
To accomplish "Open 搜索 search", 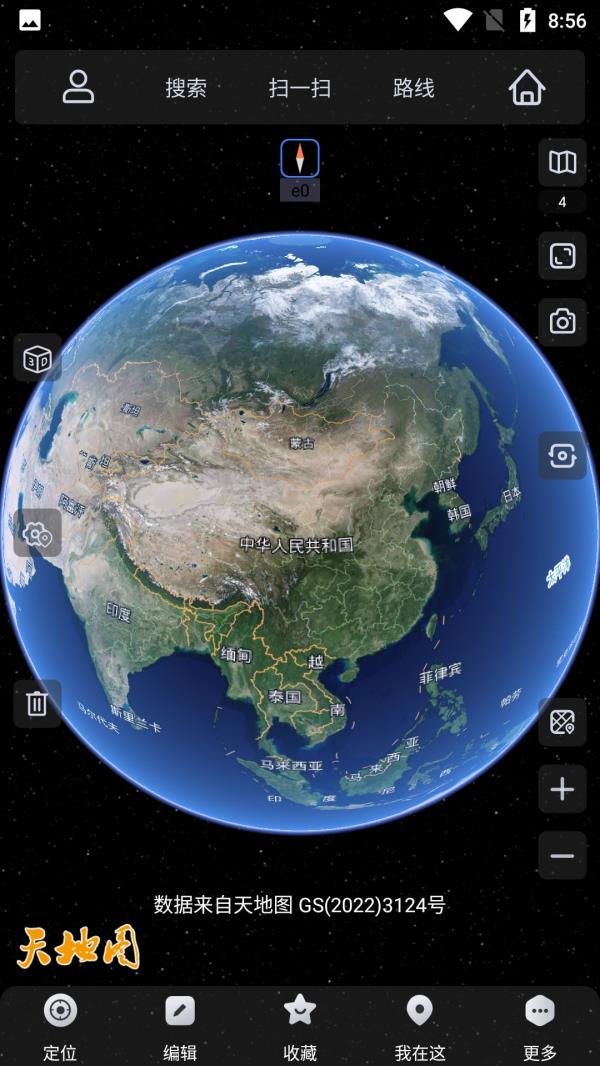I will [x=186, y=88].
